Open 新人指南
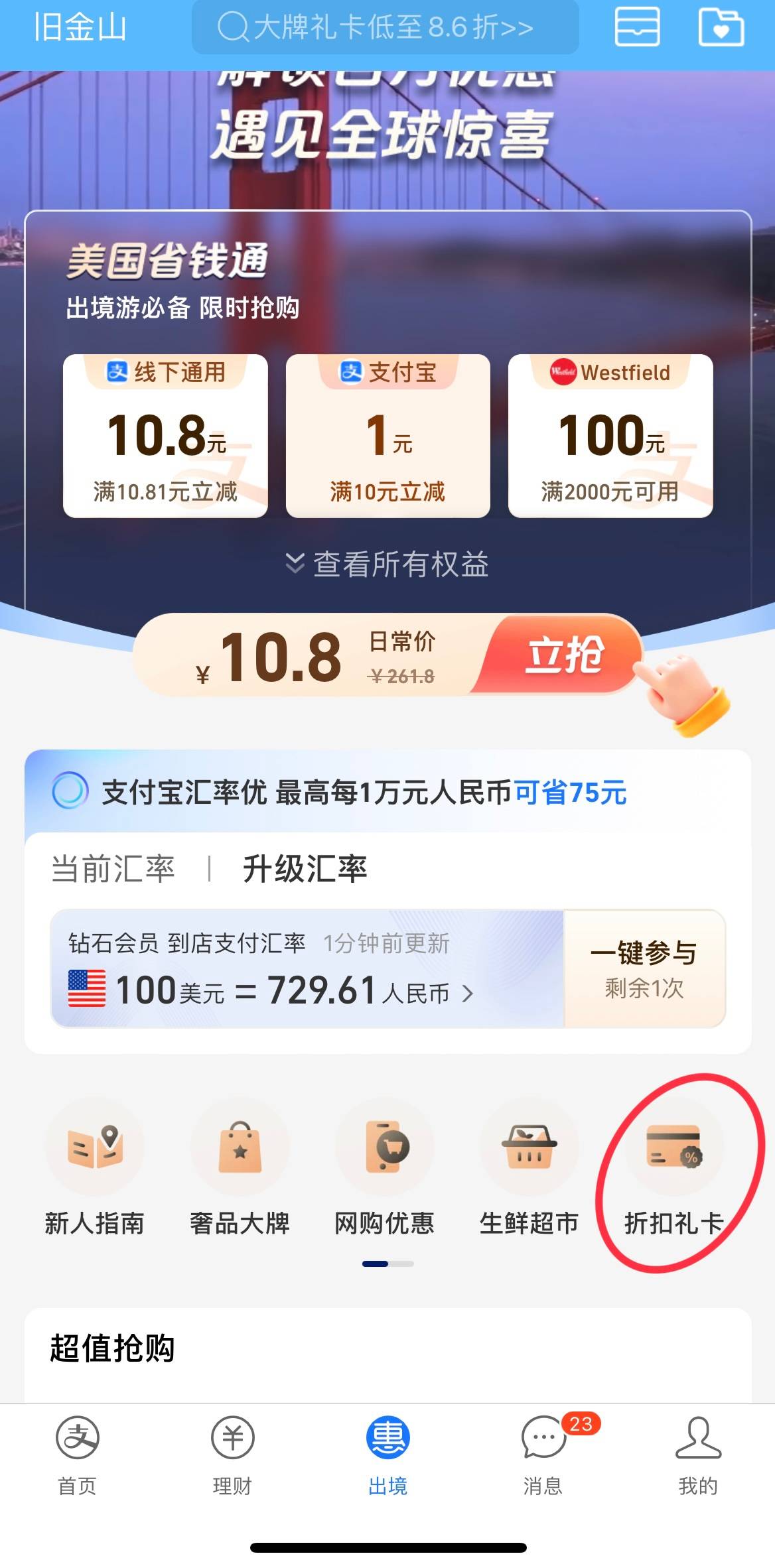This screenshot has width=775, height=1568. (95, 1171)
